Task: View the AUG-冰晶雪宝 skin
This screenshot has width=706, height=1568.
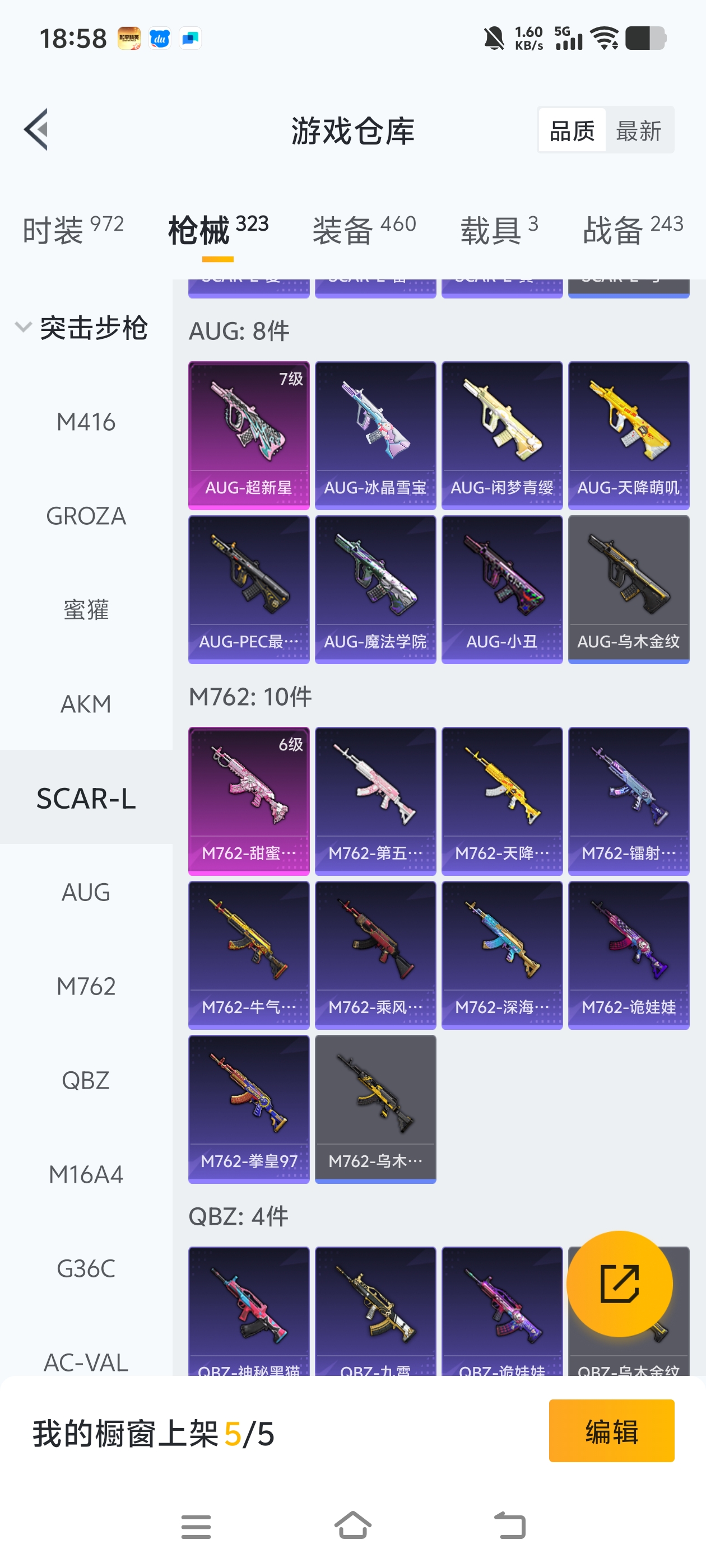Action: click(375, 435)
